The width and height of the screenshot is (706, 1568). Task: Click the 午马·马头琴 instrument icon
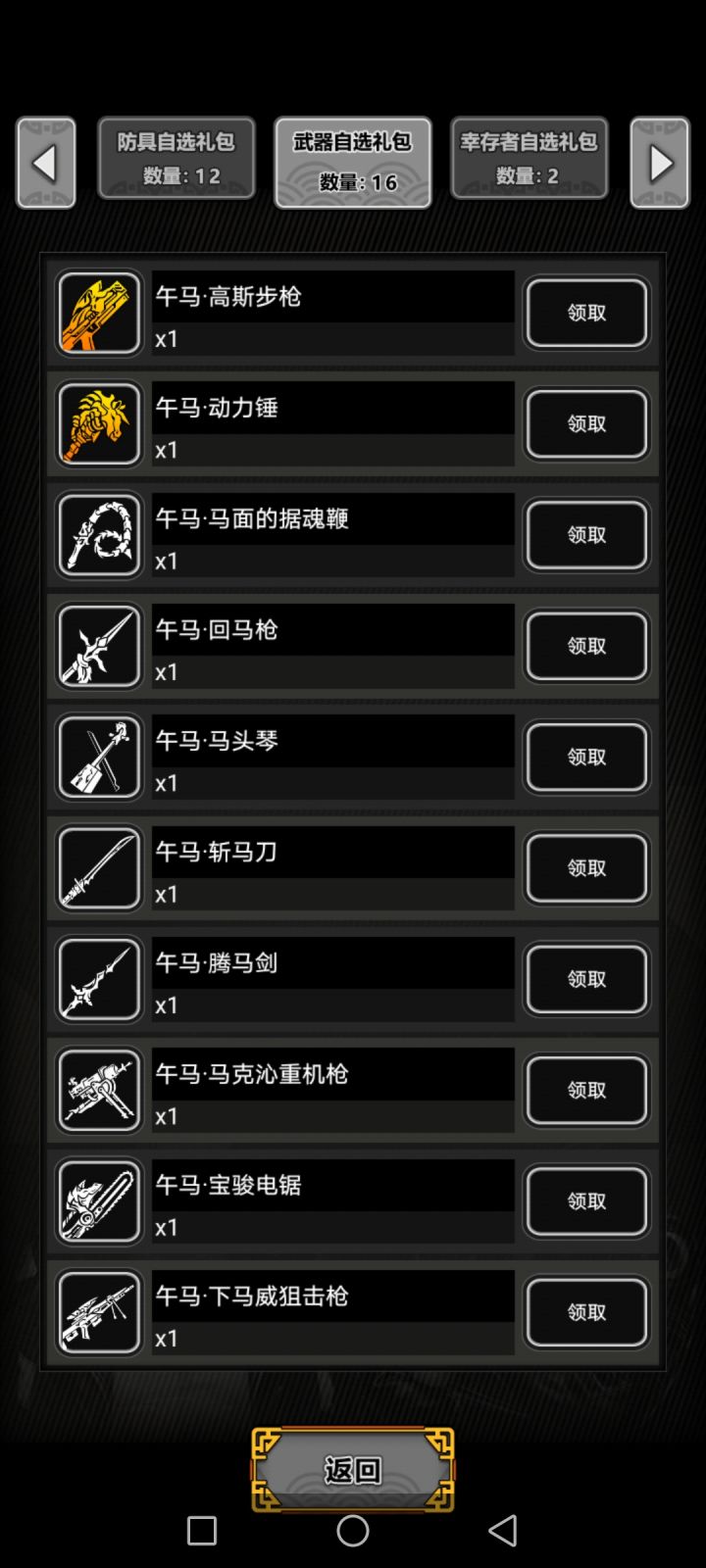(x=98, y=757)
